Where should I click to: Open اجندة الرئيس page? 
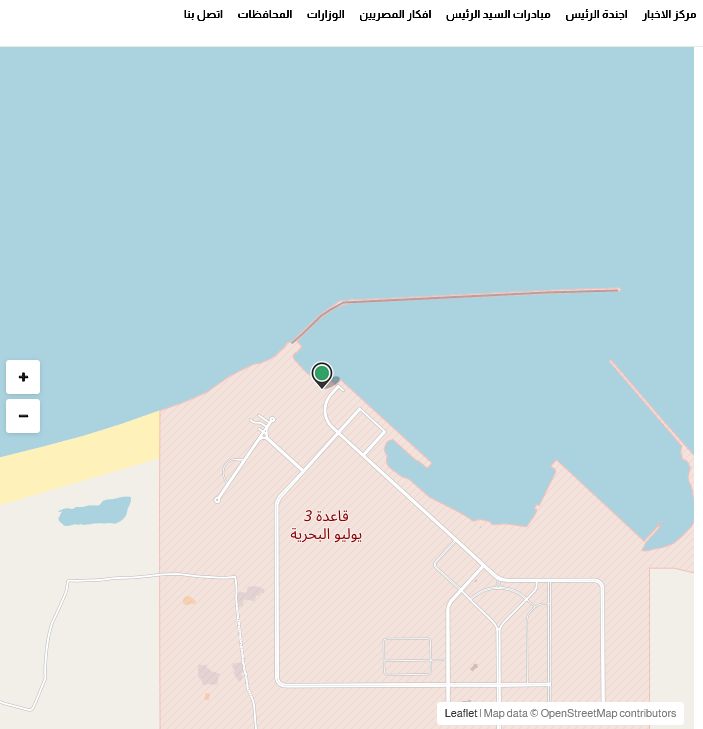pos(596,14)
